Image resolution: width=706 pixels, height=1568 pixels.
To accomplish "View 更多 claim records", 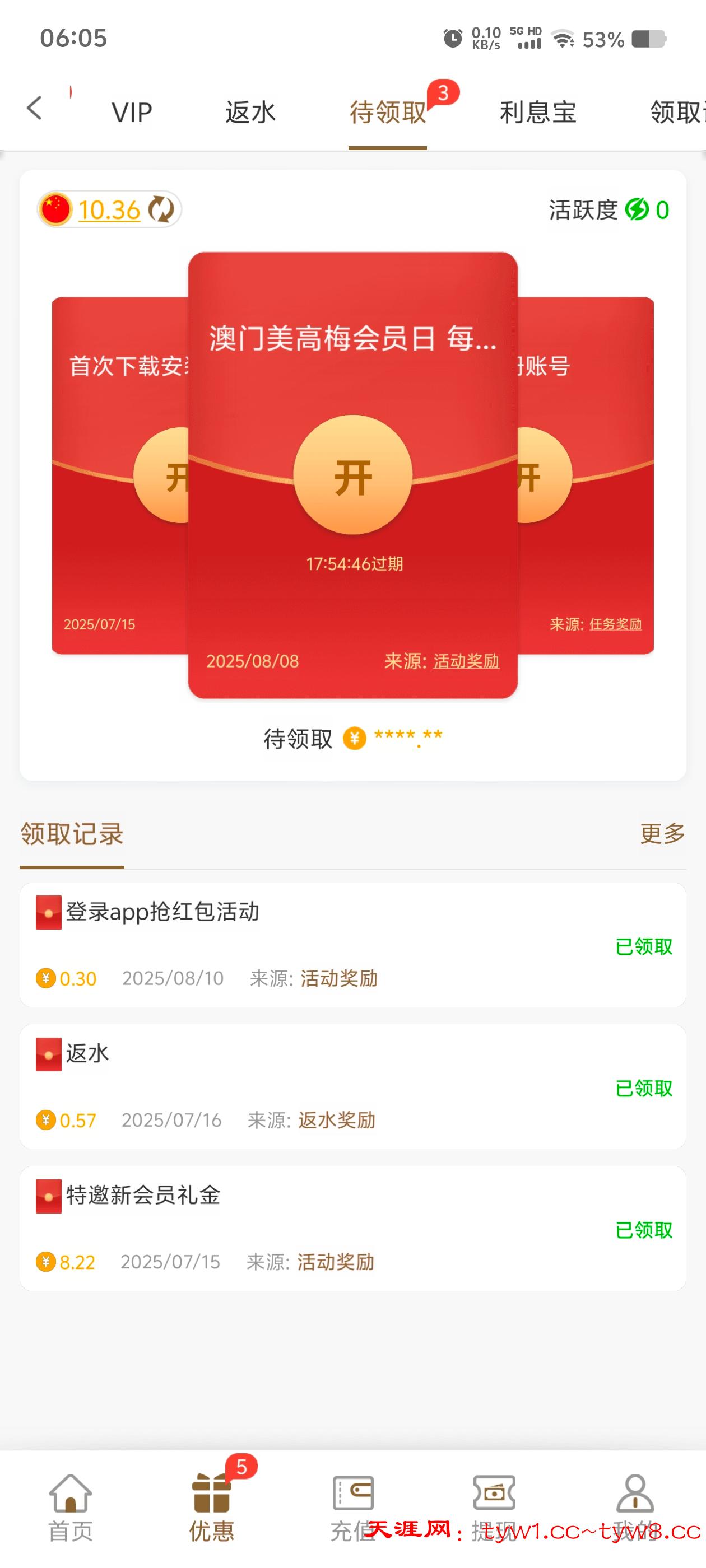I will click(x=662, y=833).
